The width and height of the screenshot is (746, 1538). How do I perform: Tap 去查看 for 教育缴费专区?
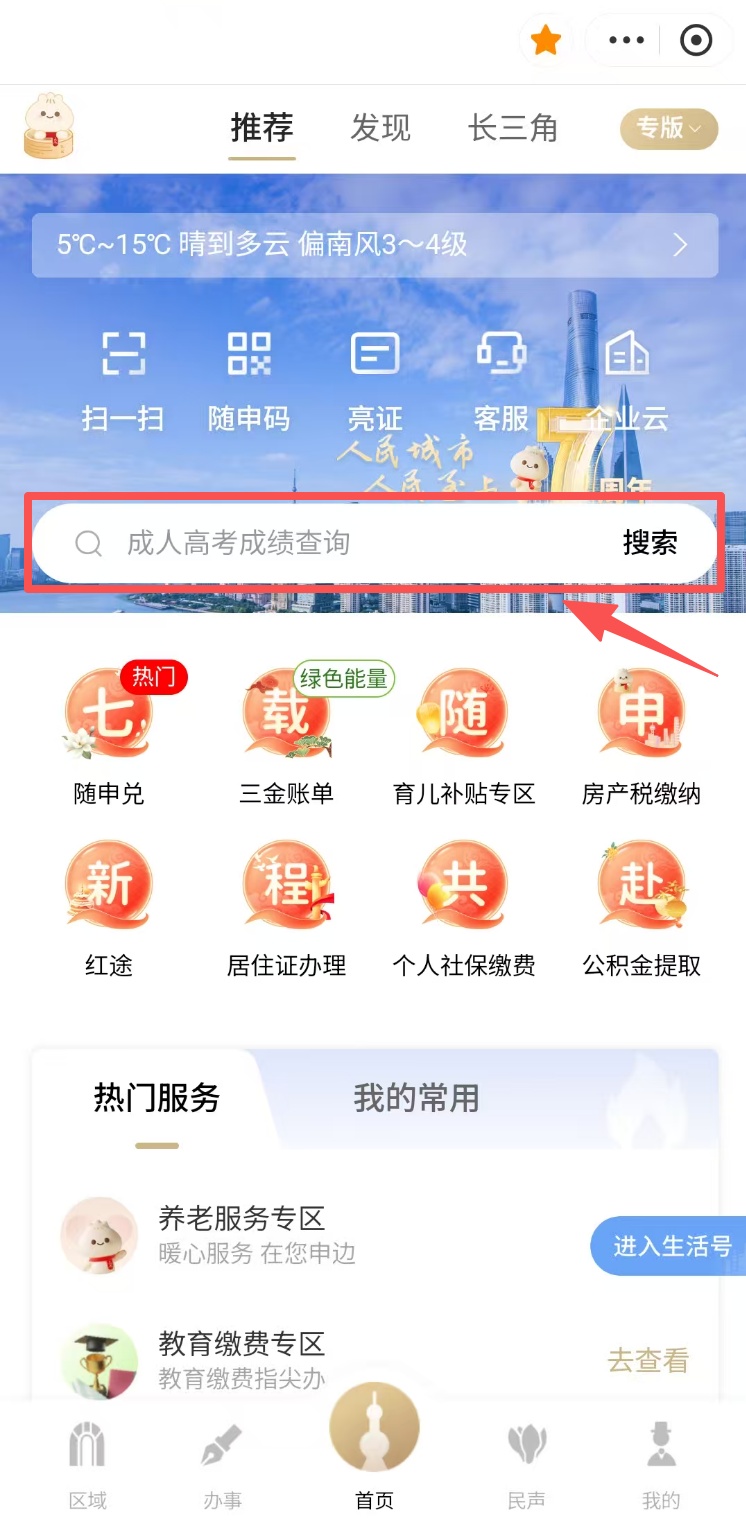pos(648,1360)
